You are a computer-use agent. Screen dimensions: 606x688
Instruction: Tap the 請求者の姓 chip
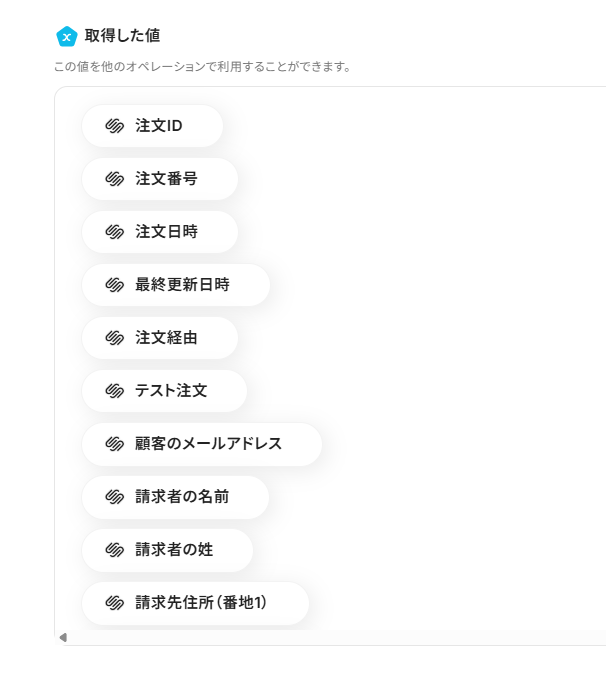click(x=167, y=550)
